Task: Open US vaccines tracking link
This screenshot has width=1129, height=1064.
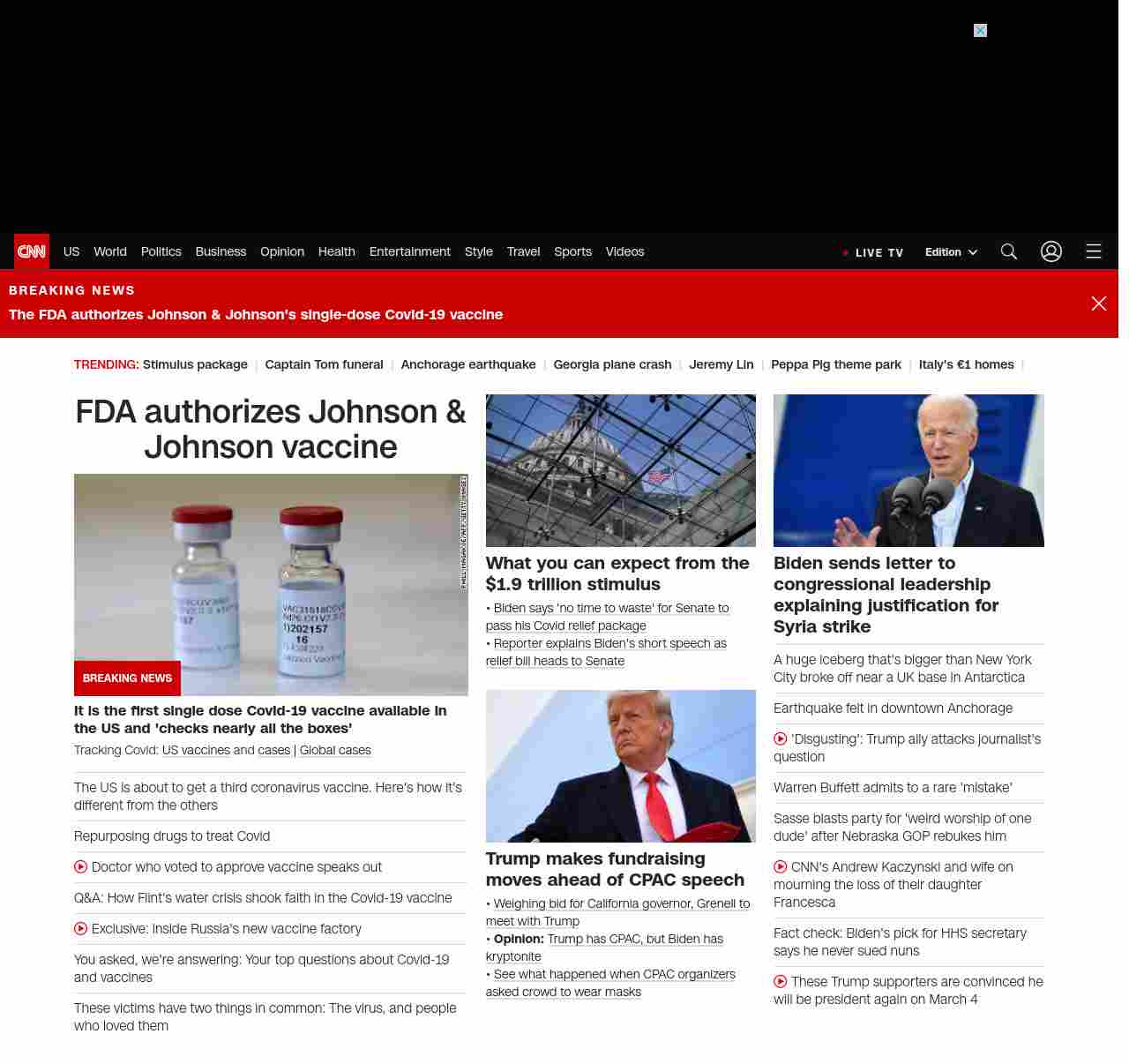Action: 196,751
